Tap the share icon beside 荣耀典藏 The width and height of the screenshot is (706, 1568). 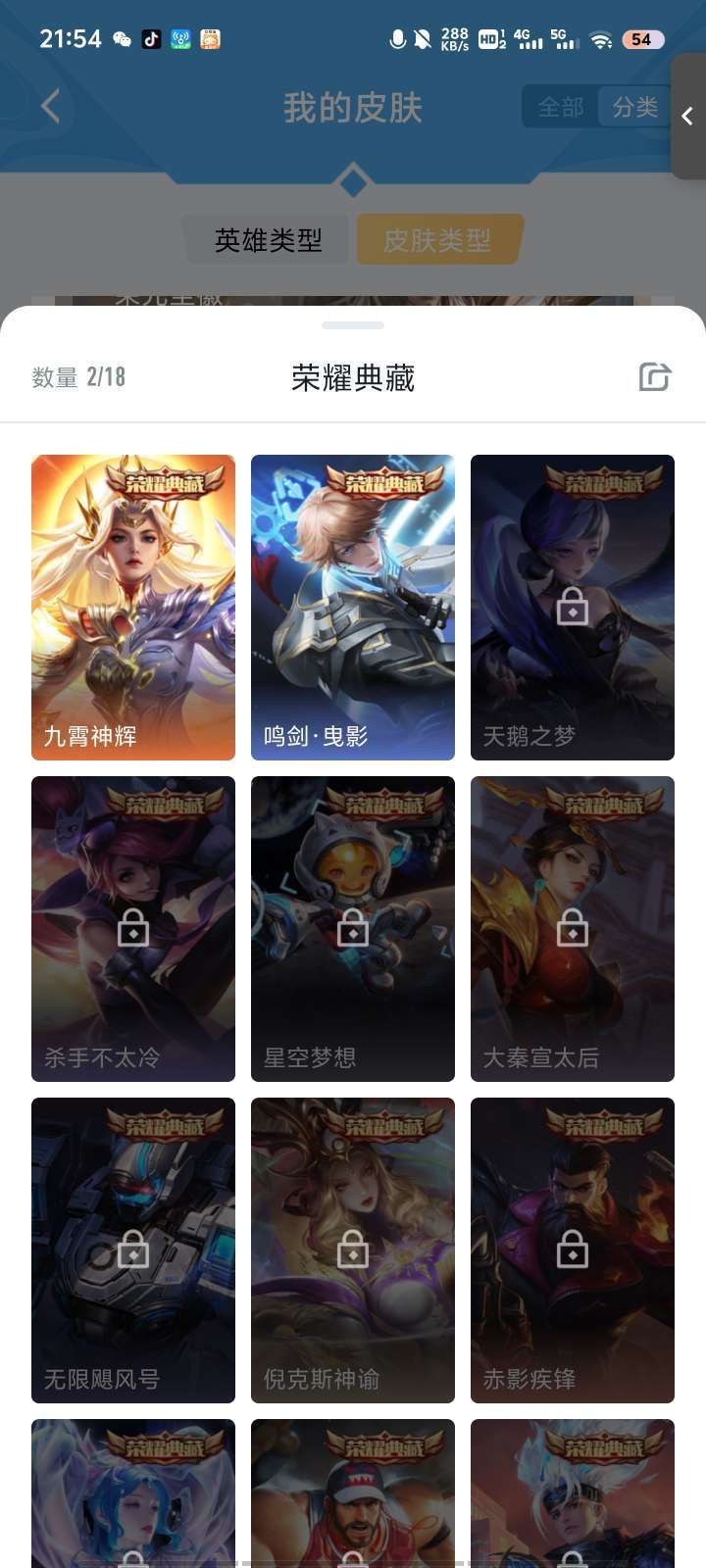(654, 376)
